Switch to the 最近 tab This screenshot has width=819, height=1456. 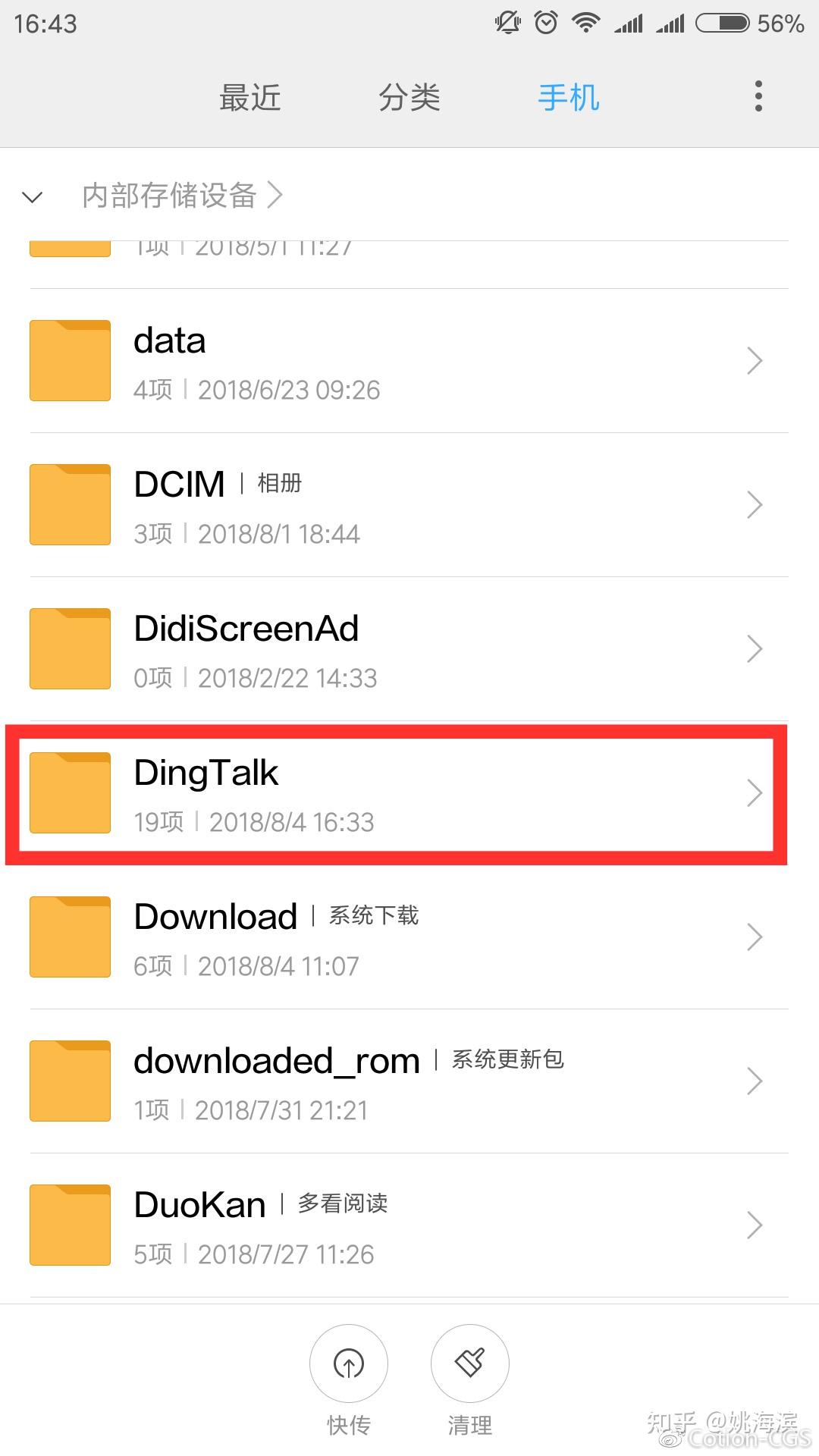250,98
